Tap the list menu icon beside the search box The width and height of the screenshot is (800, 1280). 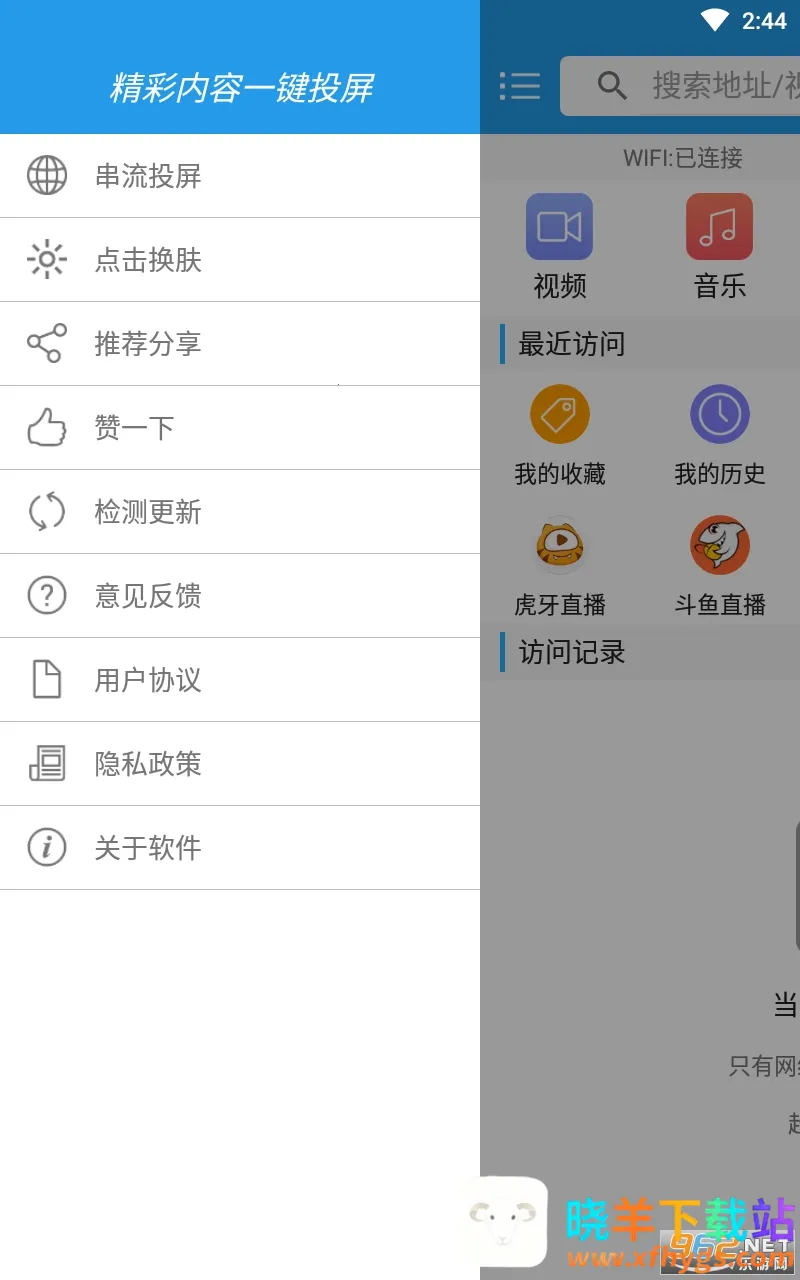[520, 86]
